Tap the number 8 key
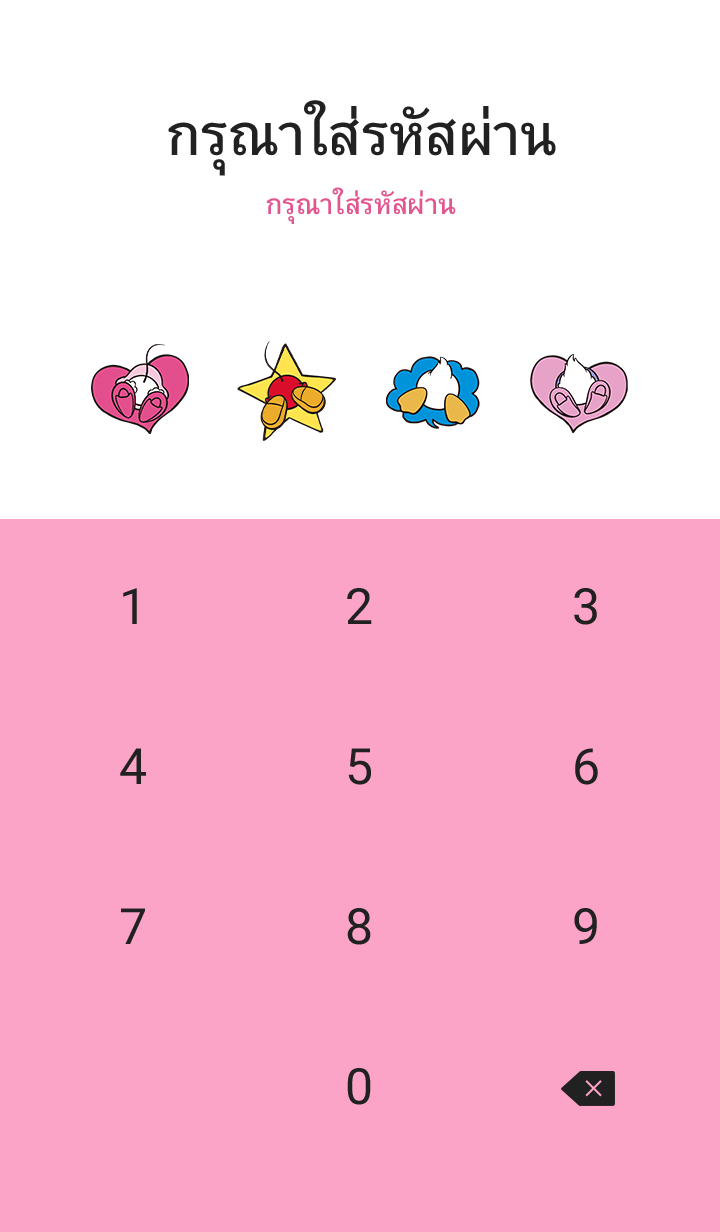This screenshot has height=1232, width=720. [359, 928]
